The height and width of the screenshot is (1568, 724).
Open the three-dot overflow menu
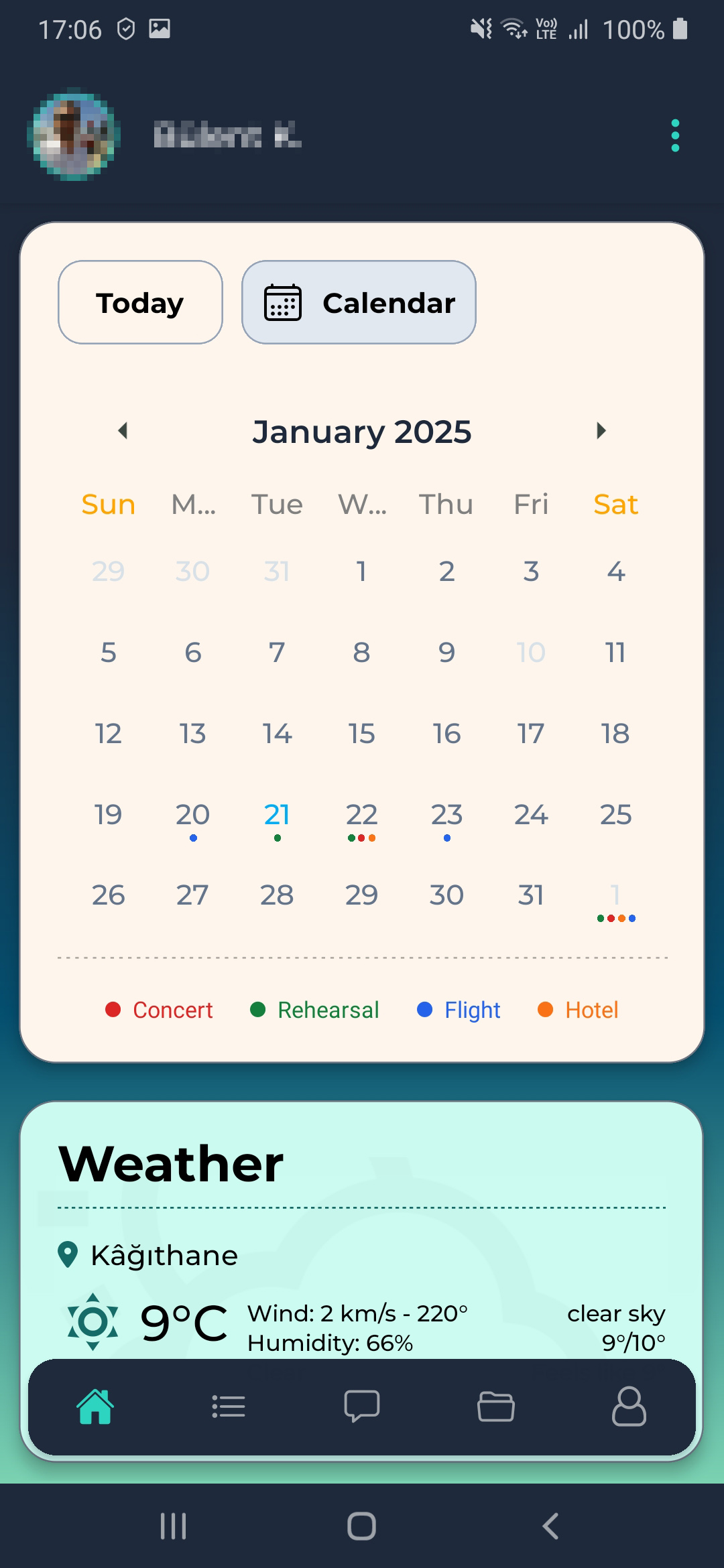click(675, 135)
